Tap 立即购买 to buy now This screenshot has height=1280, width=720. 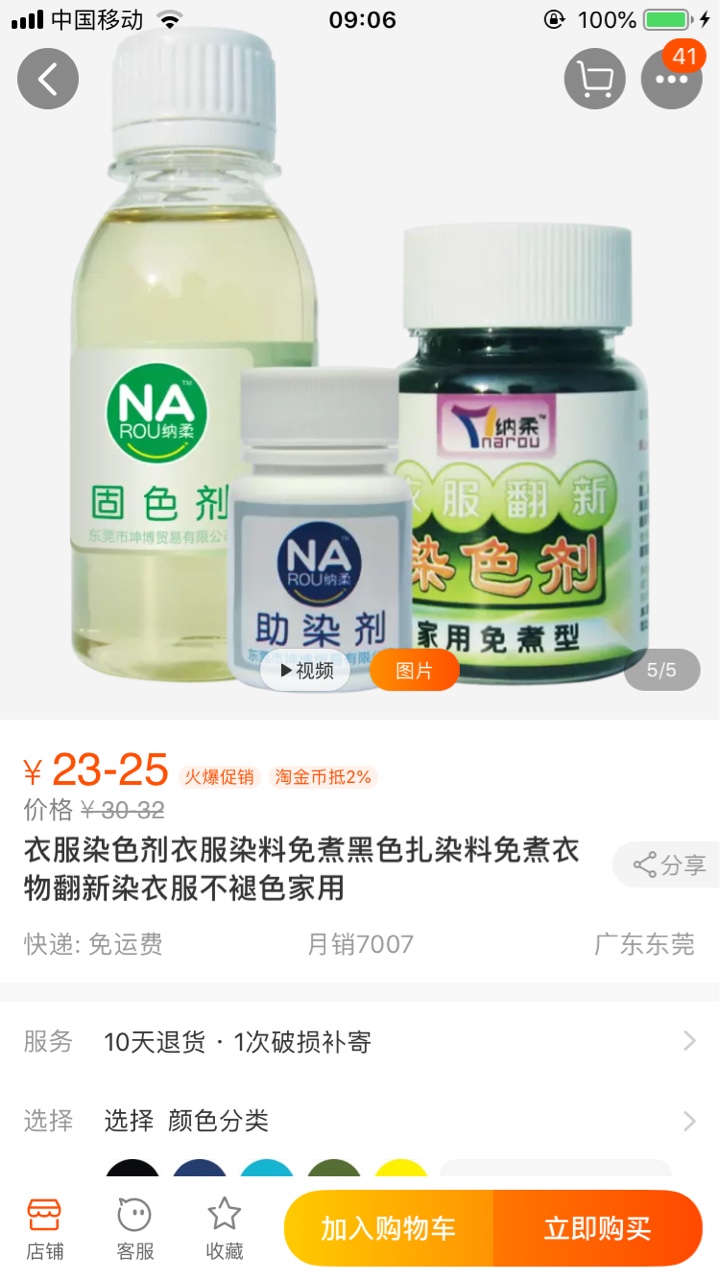pos(598,1228)
